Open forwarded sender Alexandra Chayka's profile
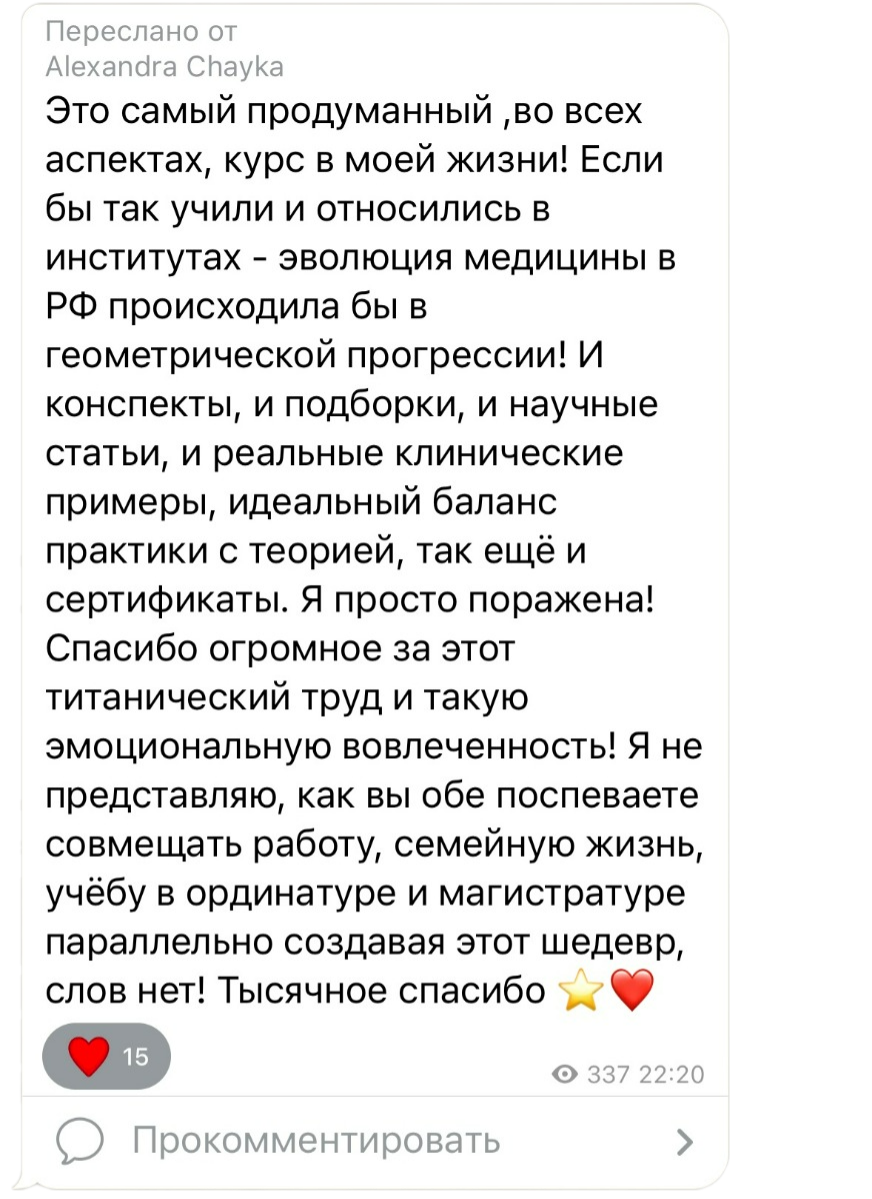Image resolution: width=872 pixels, height=1199 pixels. coord(166,67)
